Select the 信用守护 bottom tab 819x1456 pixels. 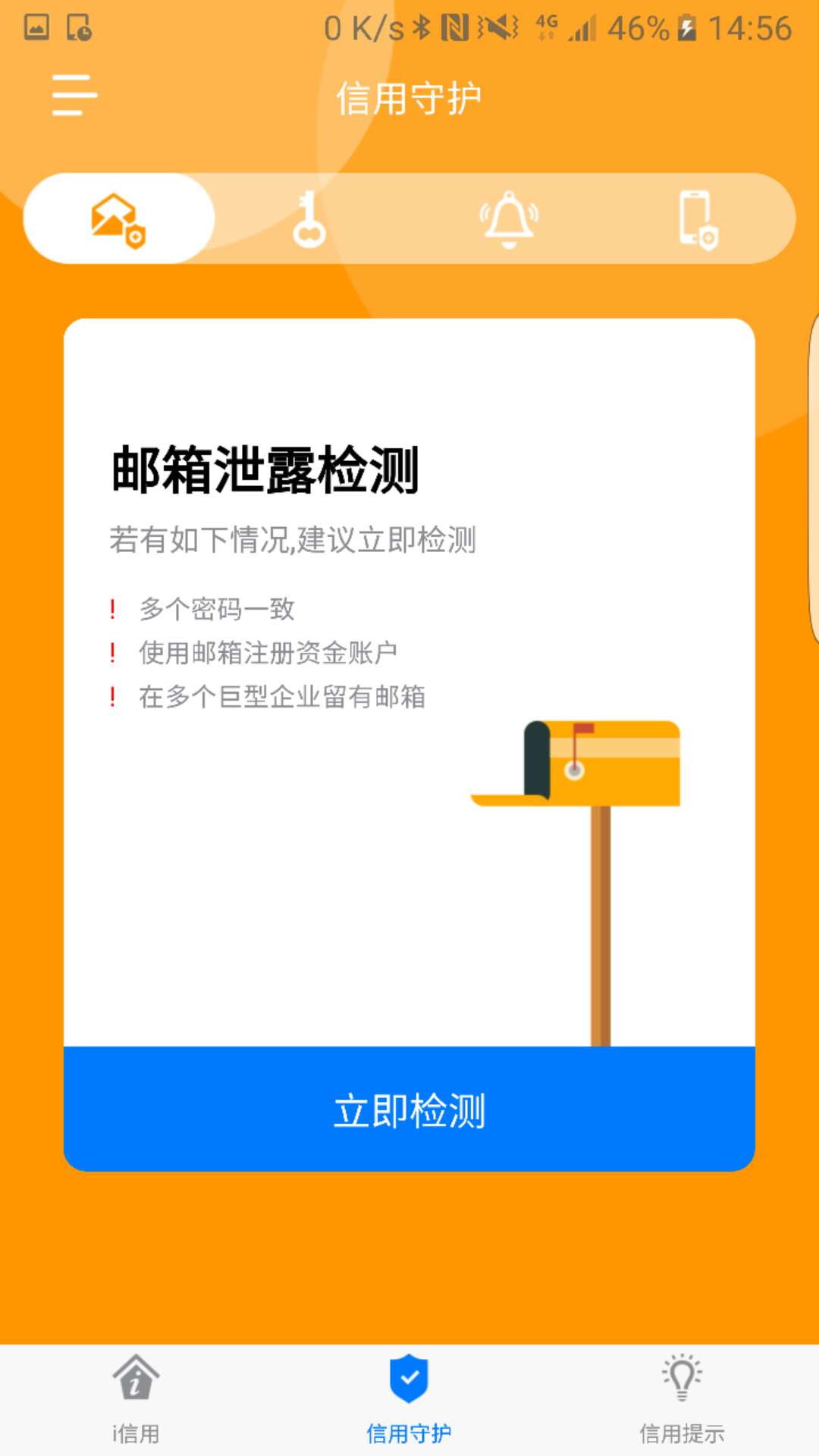[409, 1400]
